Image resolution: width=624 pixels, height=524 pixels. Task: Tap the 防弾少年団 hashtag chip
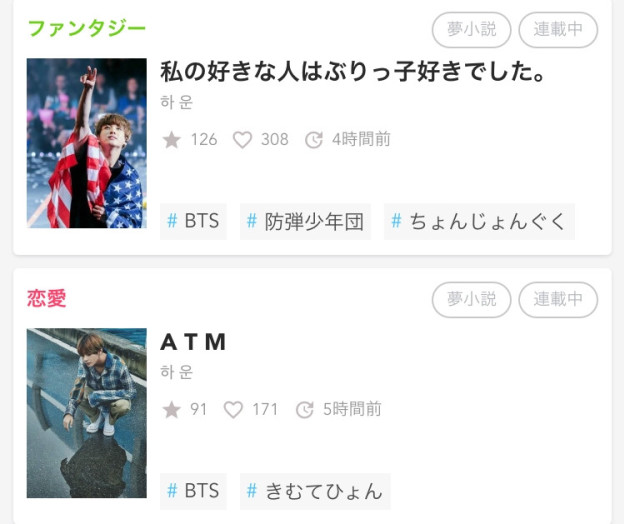click(x=303, y=221)
